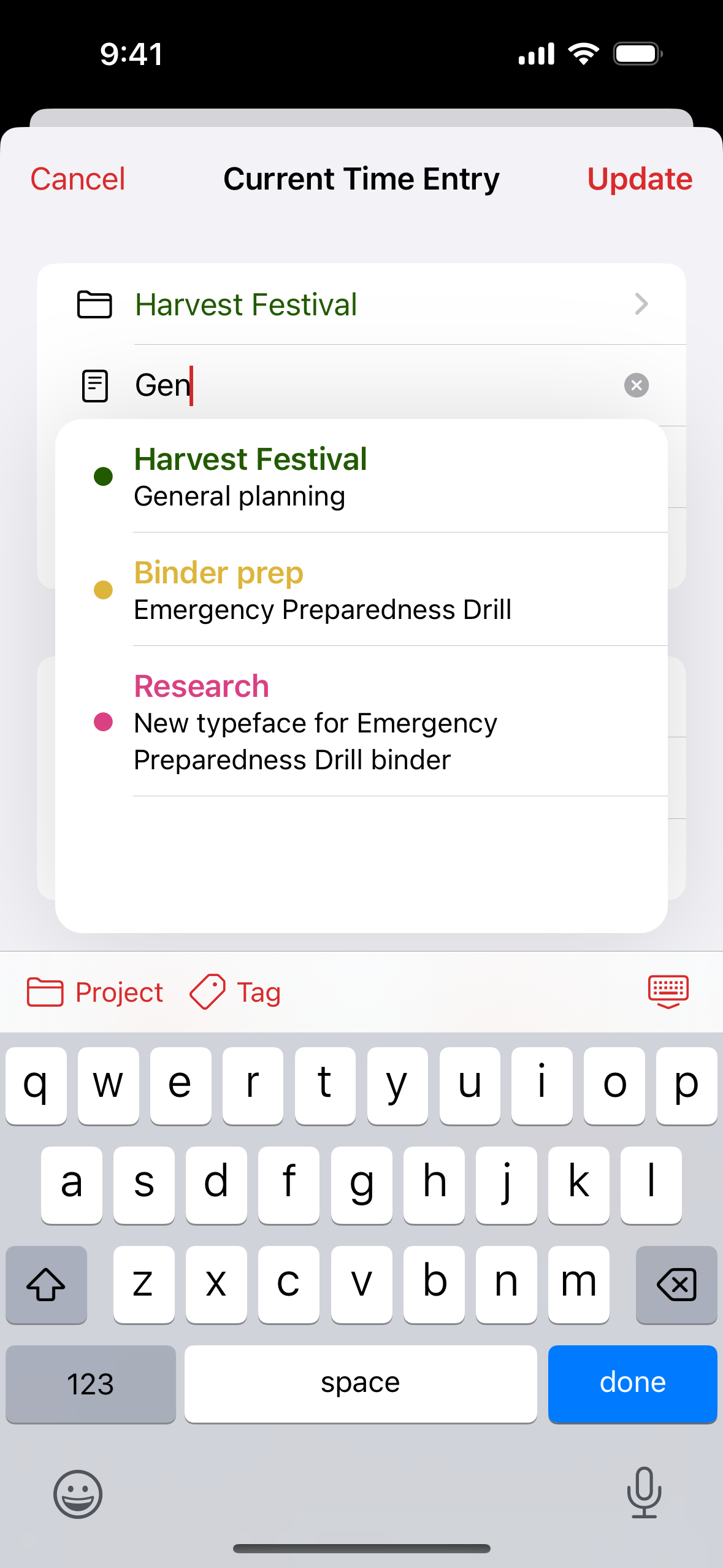Pick the Research typeface suggestion

coord(362,721)
